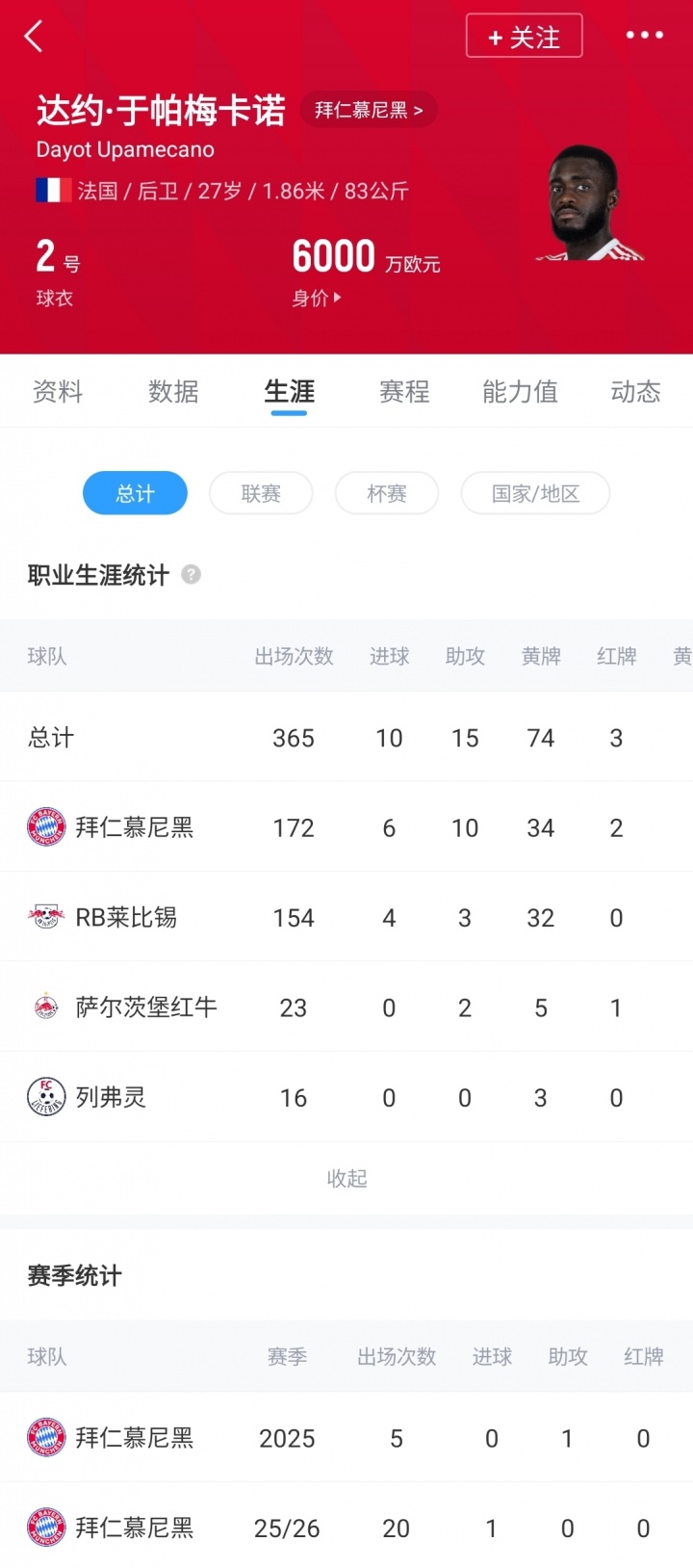Screen dimensions: 693x1568
Task: Click the +关注 follow button
Action: (524, 36)
